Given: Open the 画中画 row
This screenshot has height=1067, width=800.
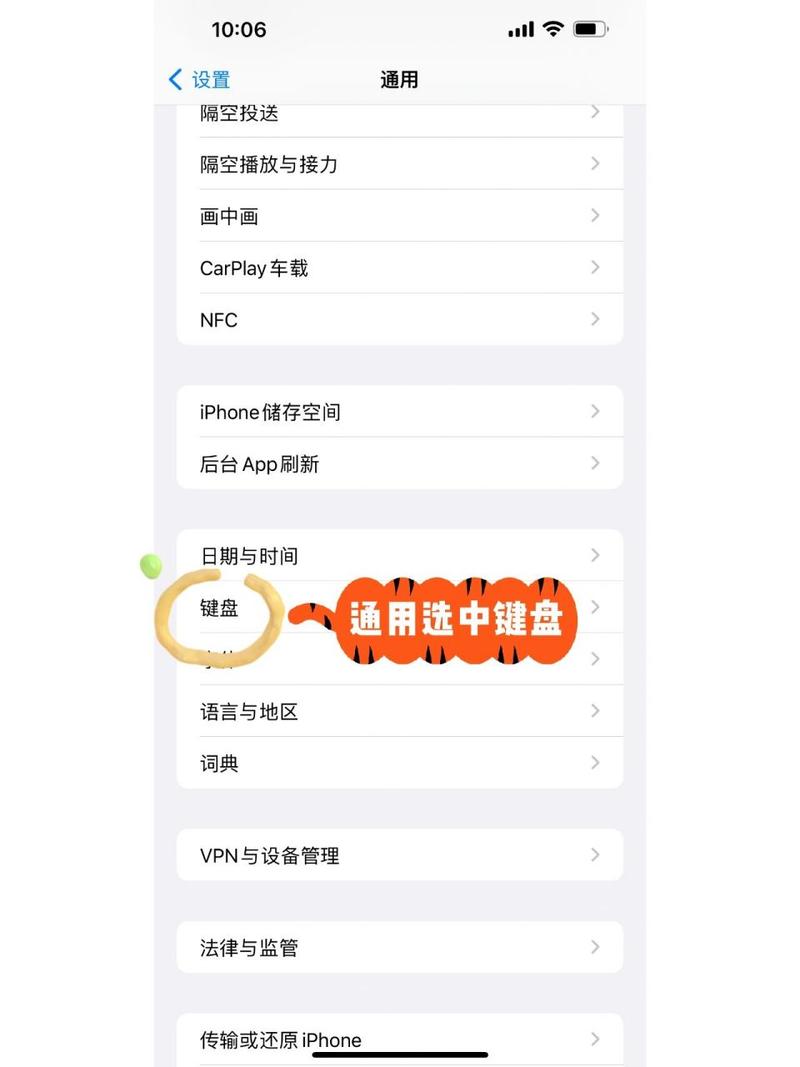Looking at the screenshot, I should pyautogui.click(x=399, y=216).
